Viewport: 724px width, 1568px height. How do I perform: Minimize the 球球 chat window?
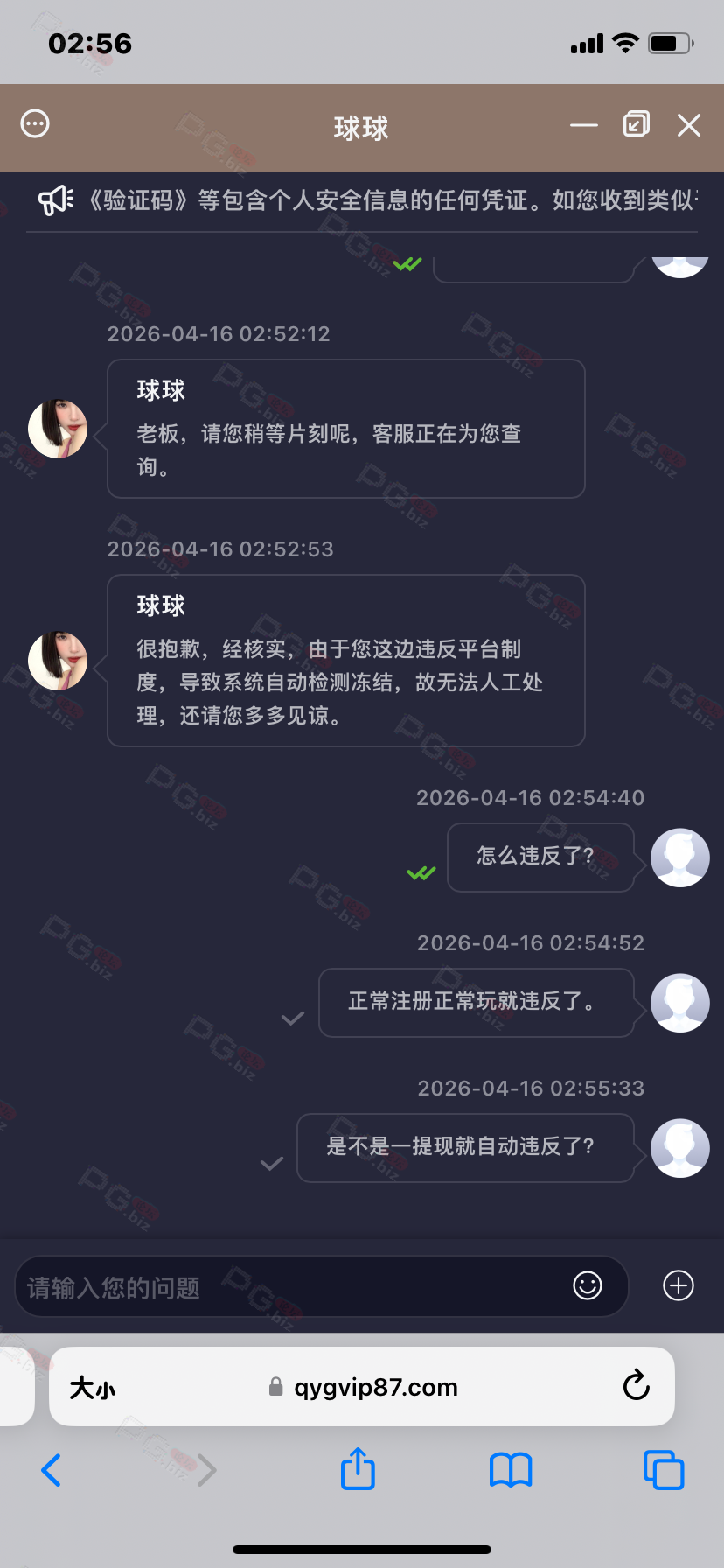click(583, 125)
